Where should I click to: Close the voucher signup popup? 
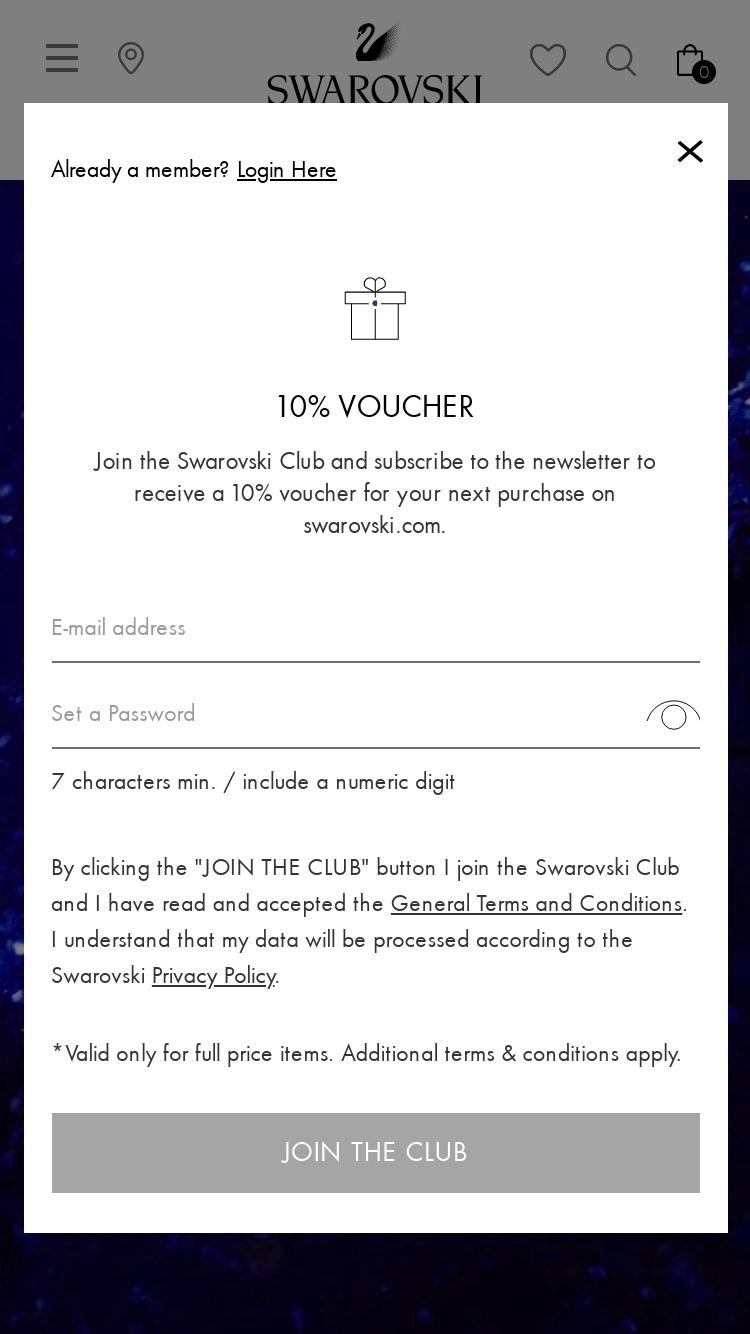(690, 151)
